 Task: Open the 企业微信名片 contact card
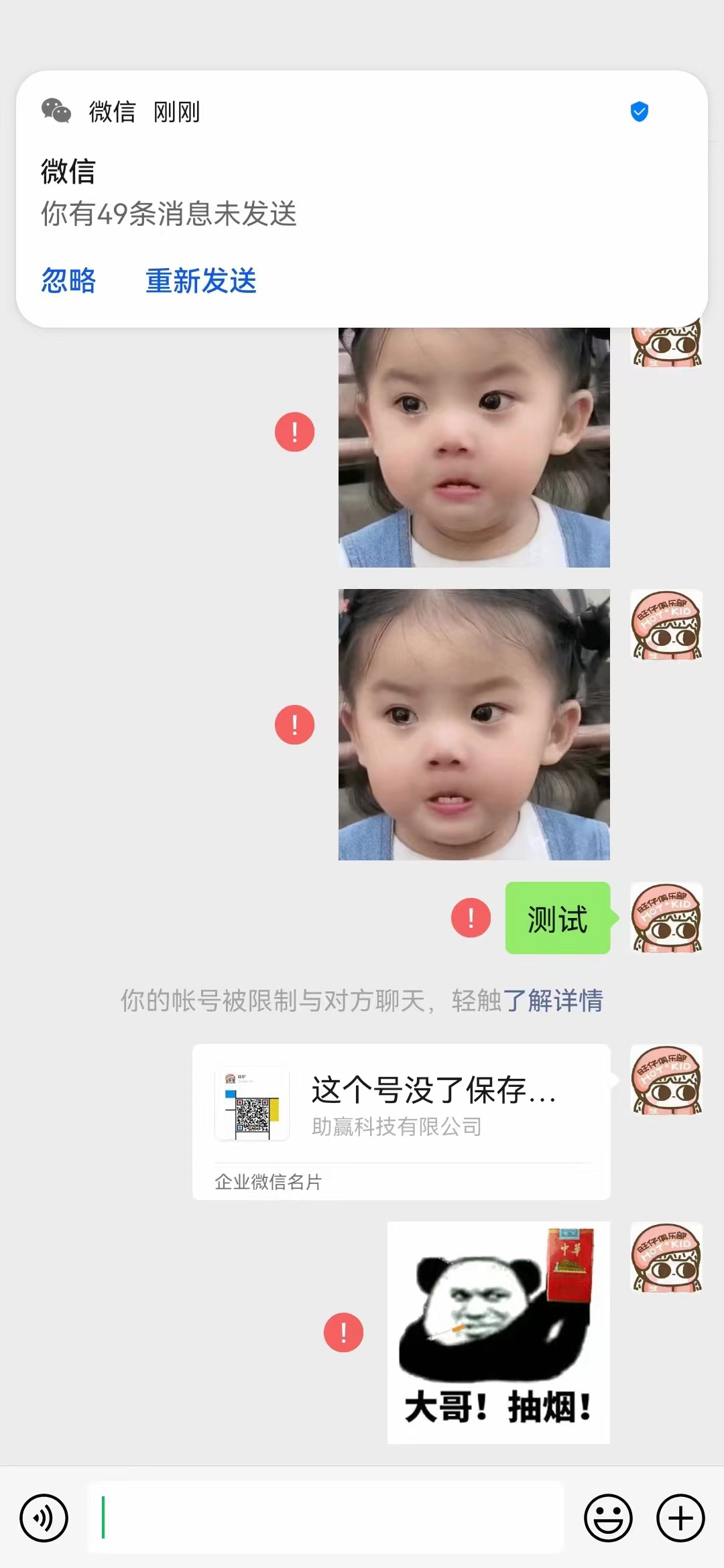(401, 1122)
